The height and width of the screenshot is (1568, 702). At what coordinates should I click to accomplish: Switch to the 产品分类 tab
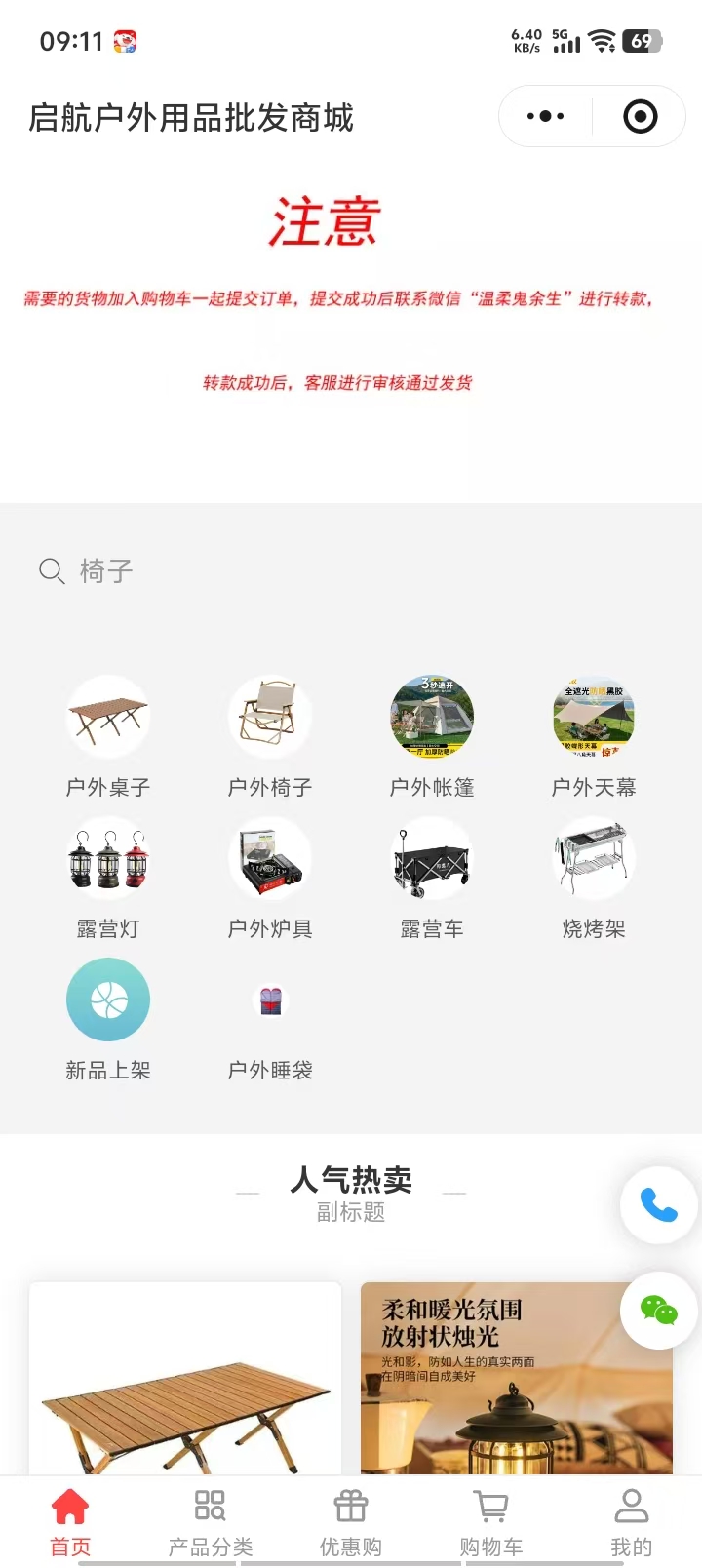211,1521
